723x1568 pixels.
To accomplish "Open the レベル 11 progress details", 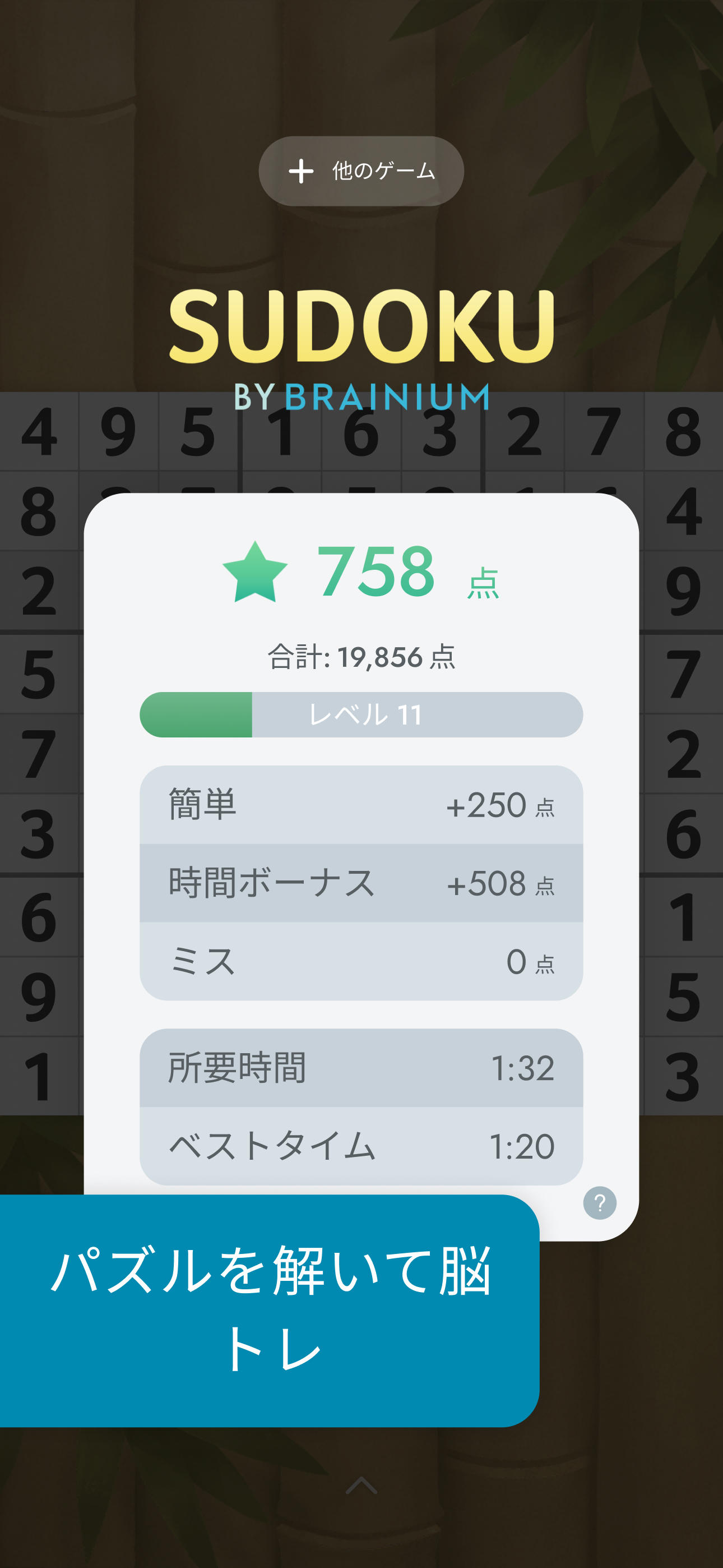I will point(361,717).
